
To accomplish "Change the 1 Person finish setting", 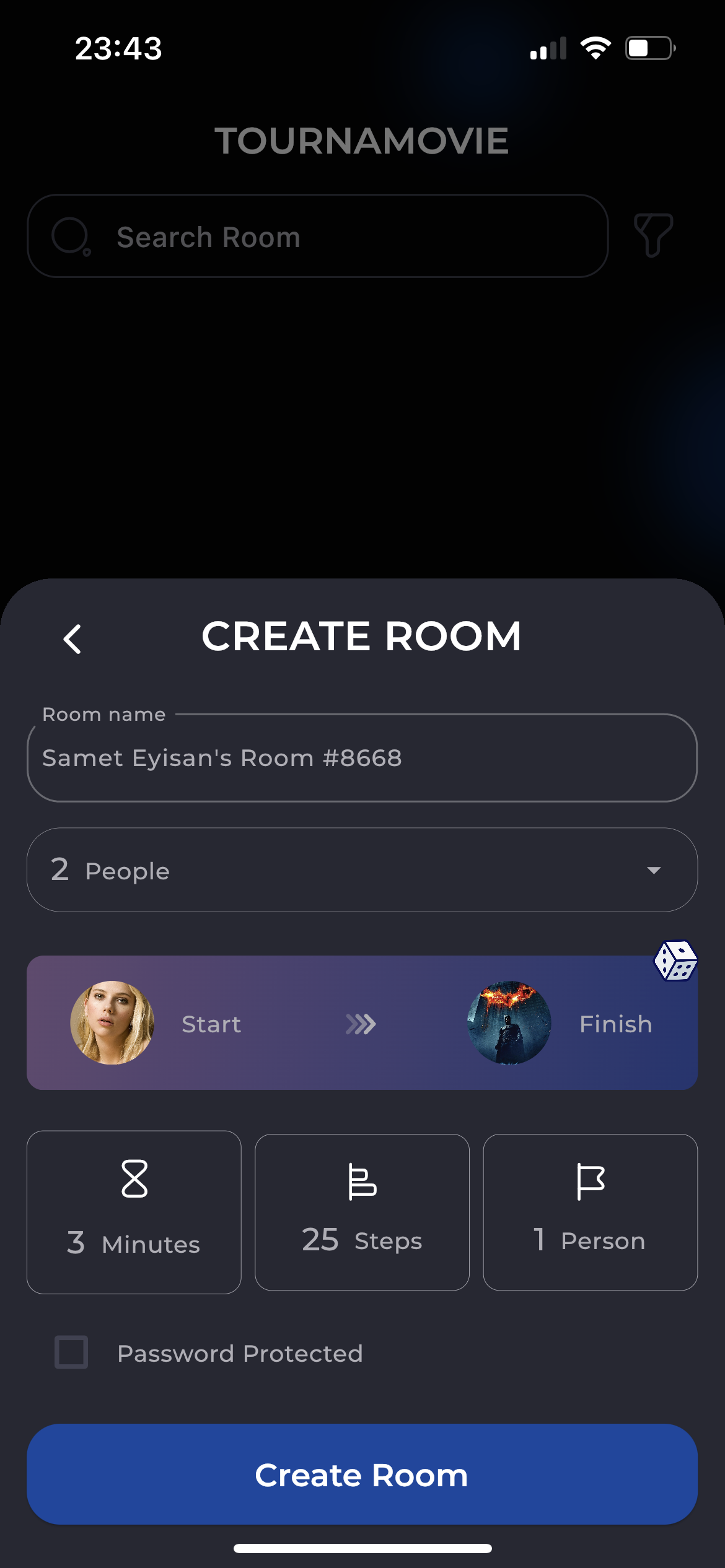I will click(590, 1212).
